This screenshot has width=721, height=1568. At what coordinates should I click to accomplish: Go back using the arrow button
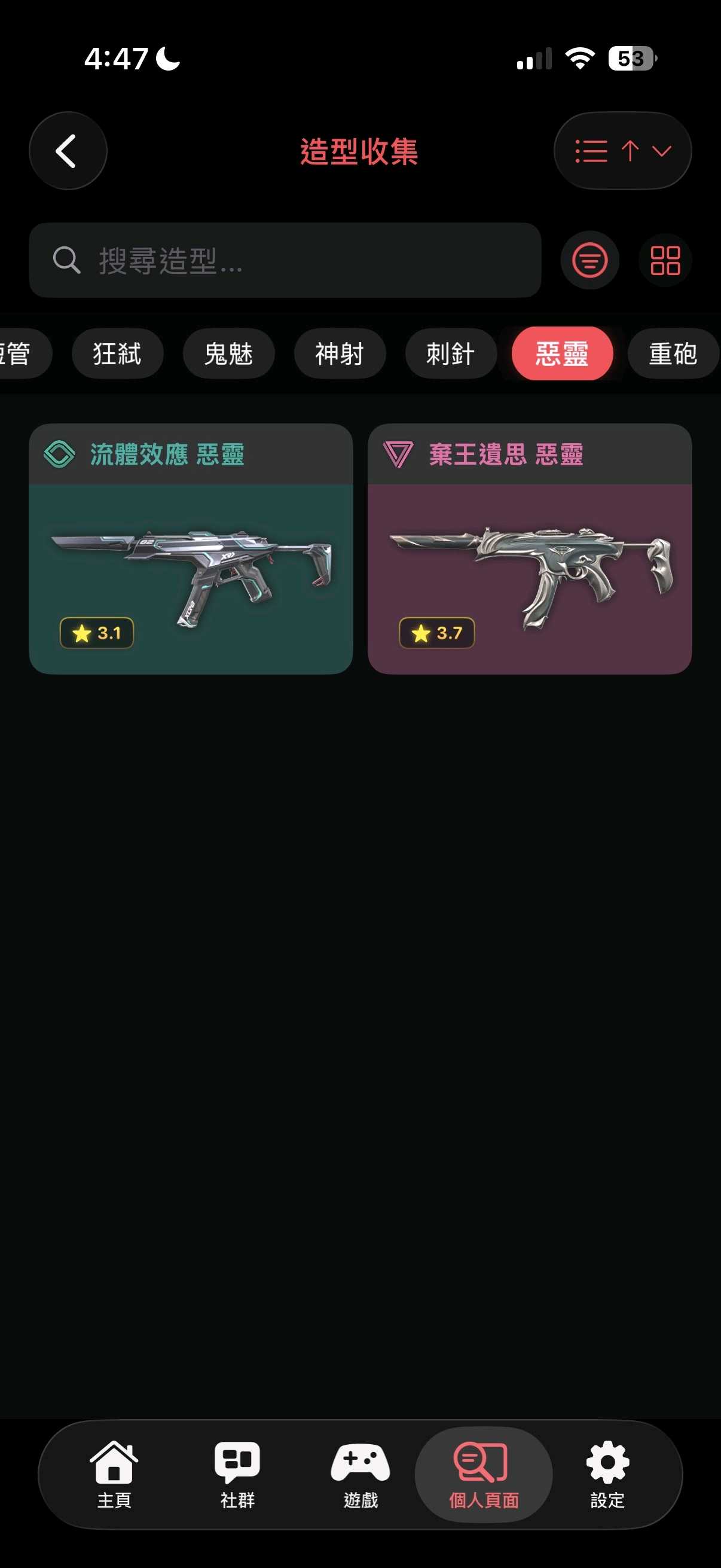click(68, 150)
